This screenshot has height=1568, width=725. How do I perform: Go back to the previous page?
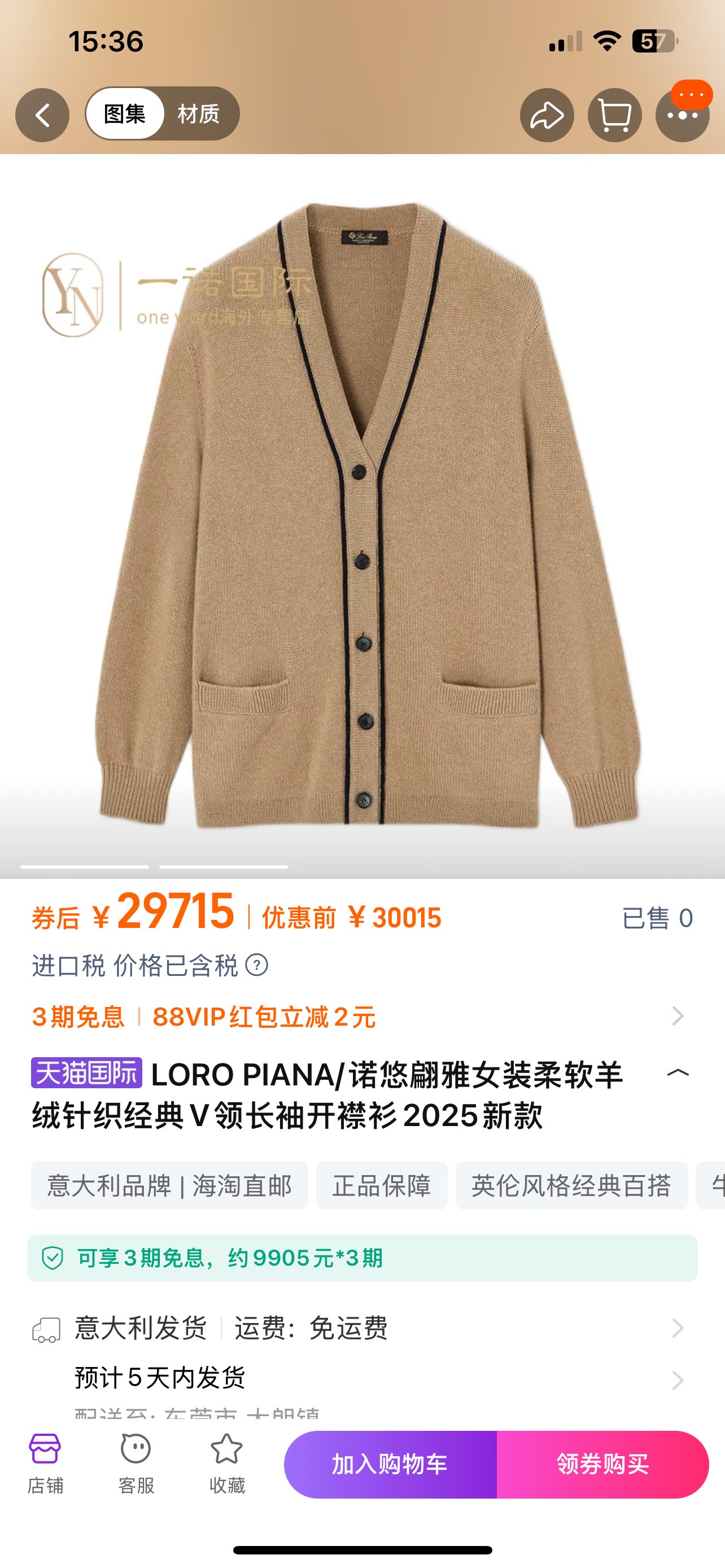tap(42, 115)
